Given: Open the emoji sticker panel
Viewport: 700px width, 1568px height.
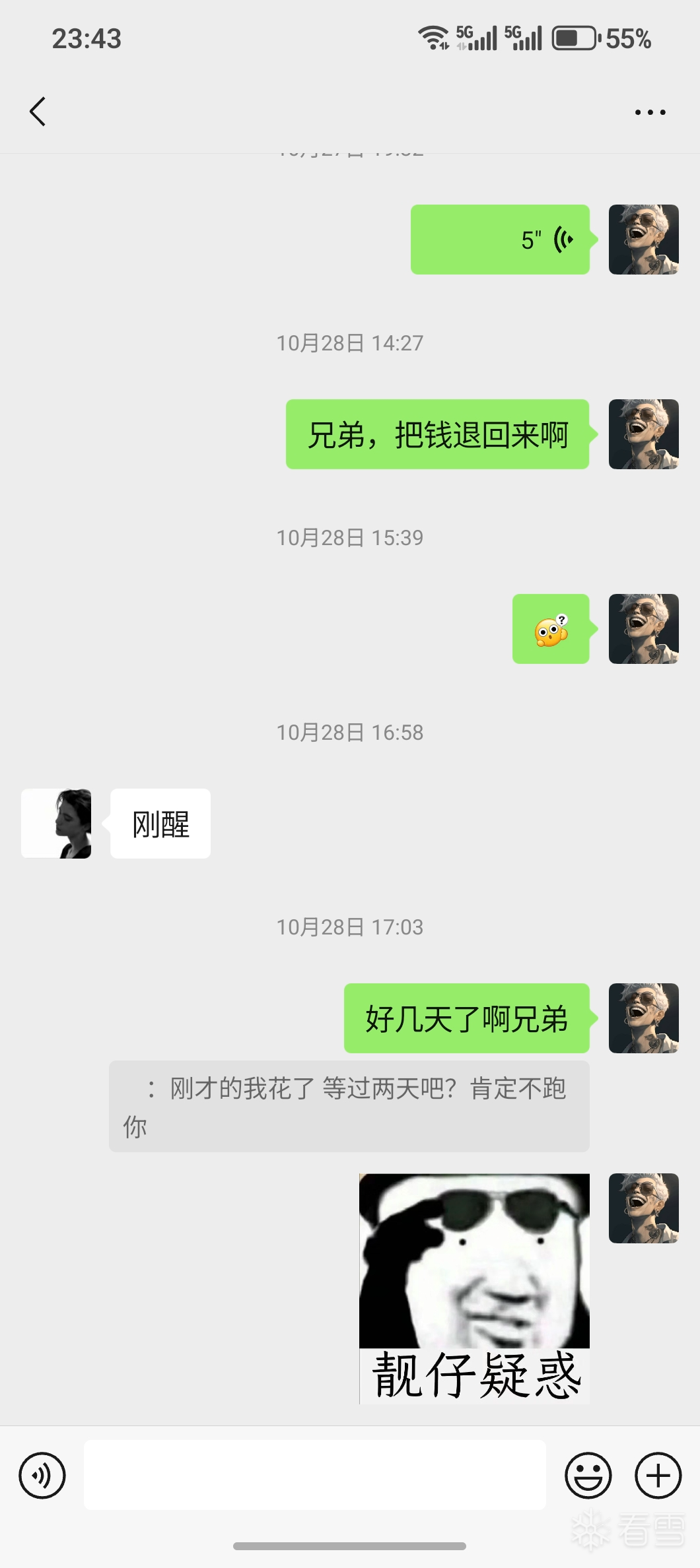Looking at the screenshot, I should tap(588, 1475).
